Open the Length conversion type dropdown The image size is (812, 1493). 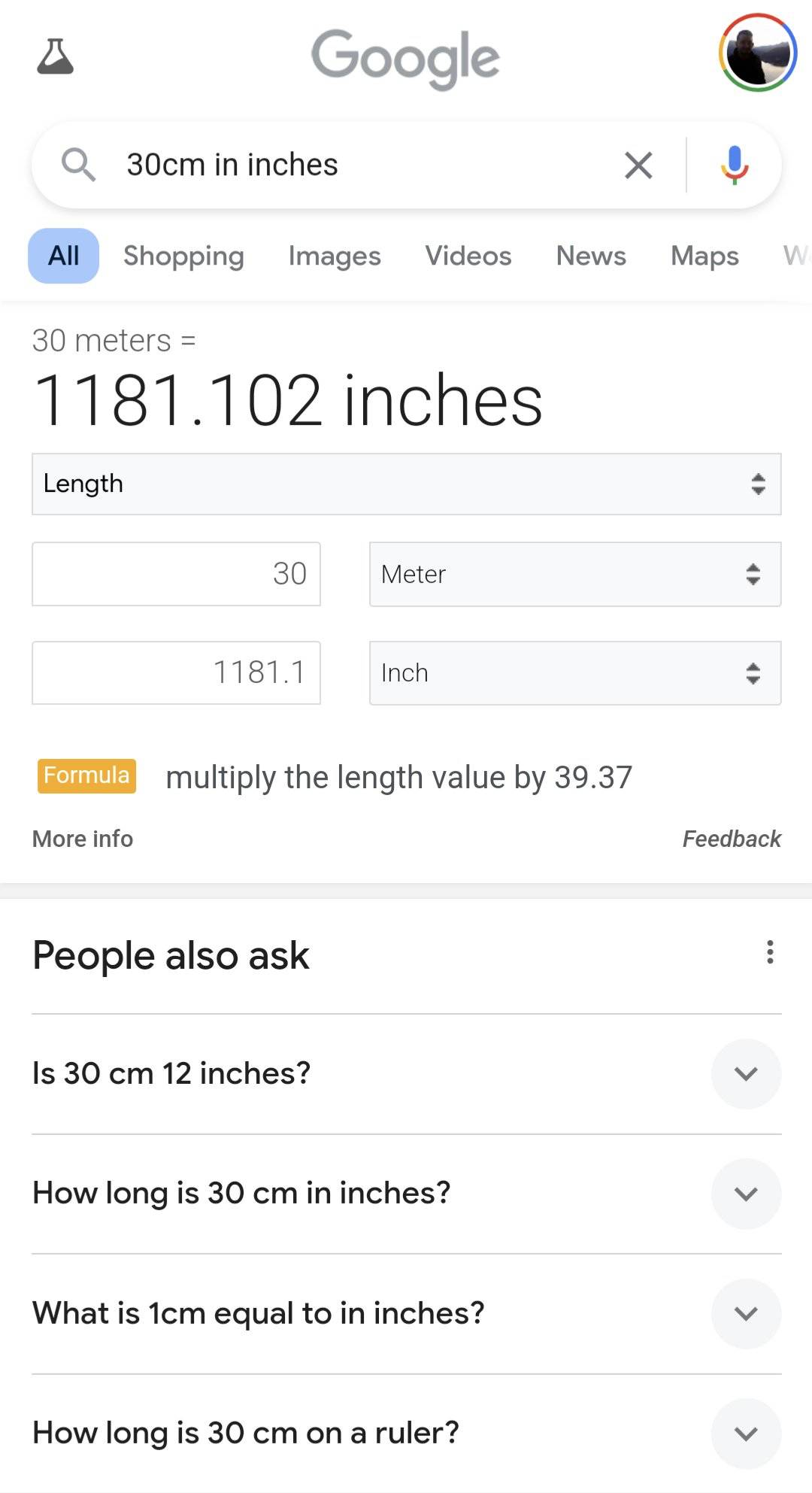406,484
